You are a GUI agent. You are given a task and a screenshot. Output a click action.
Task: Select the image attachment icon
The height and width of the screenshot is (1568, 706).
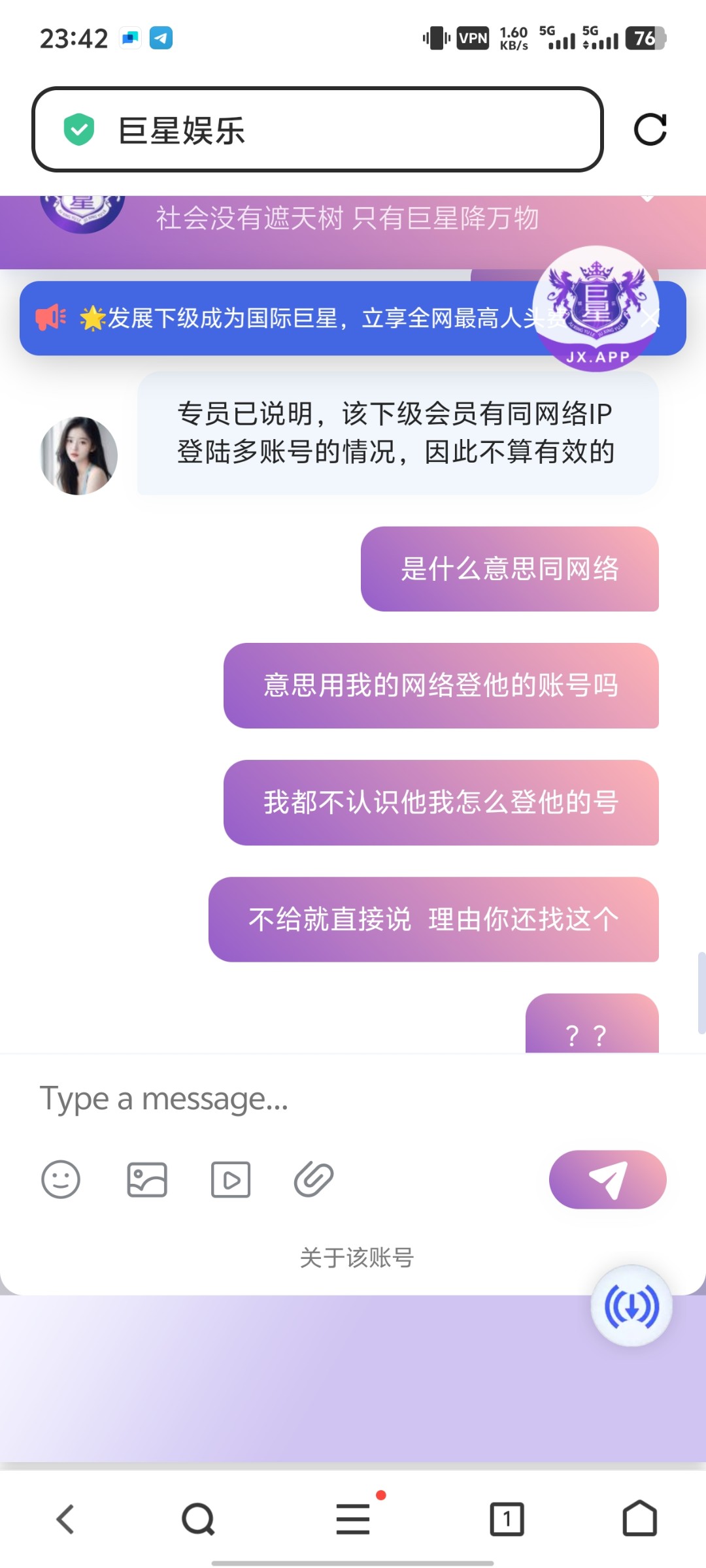coord(146,1180)
